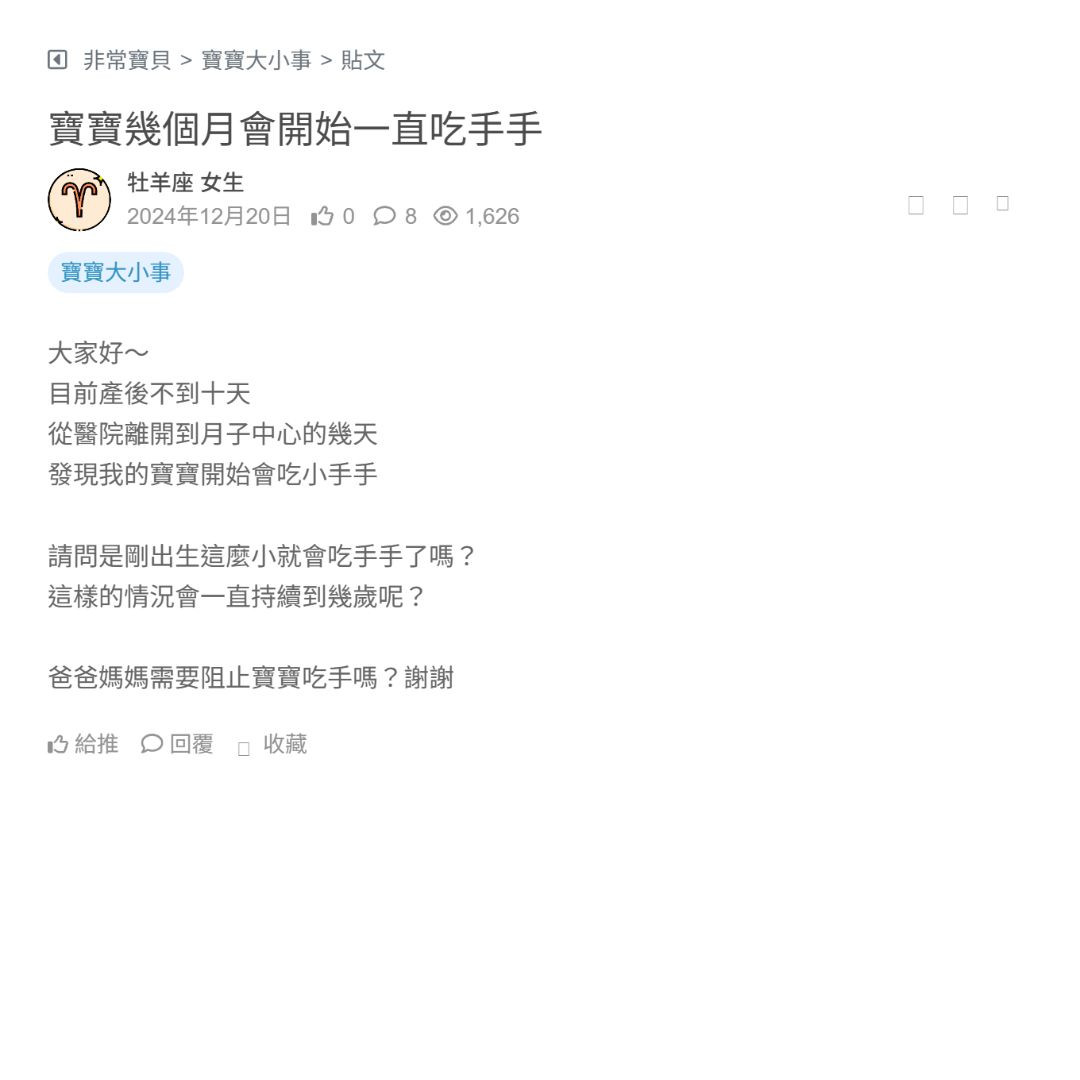This screenshot has width=1080, height=1080.
Task: Give the post a 給推 like
Action: pyautogui.click(x=83, y=744)
